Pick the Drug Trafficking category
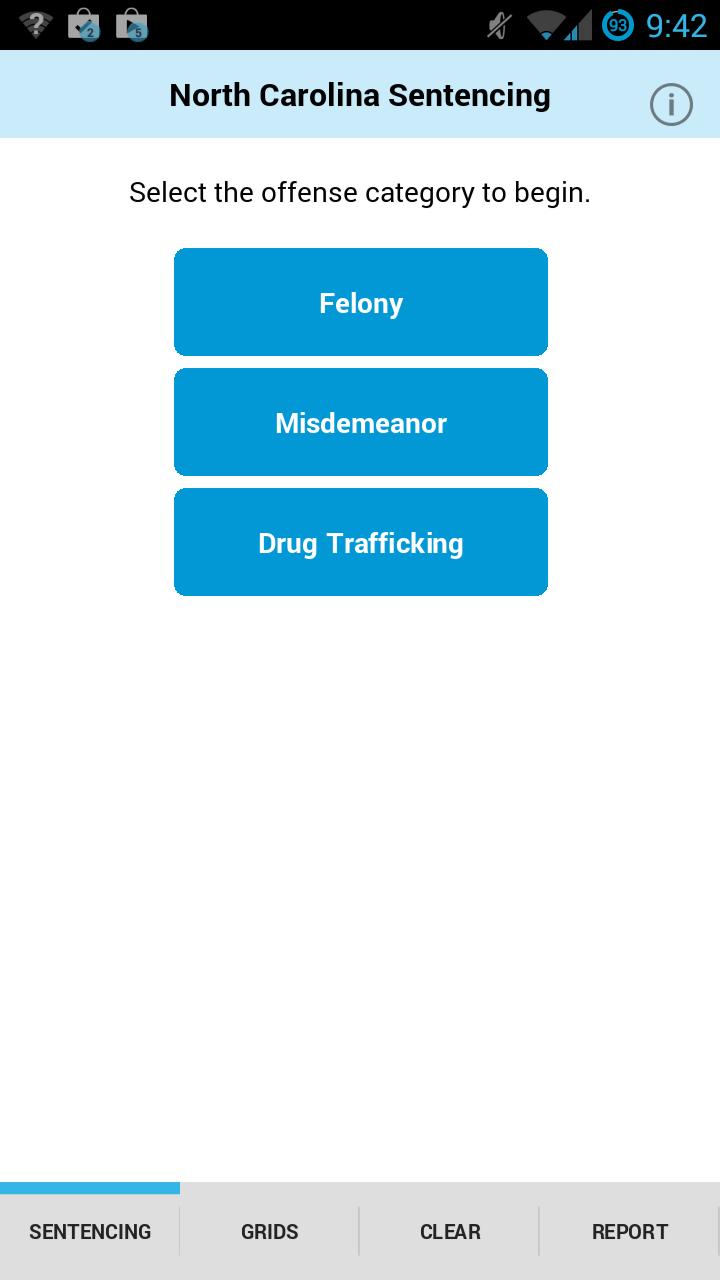 pos(361,542)
